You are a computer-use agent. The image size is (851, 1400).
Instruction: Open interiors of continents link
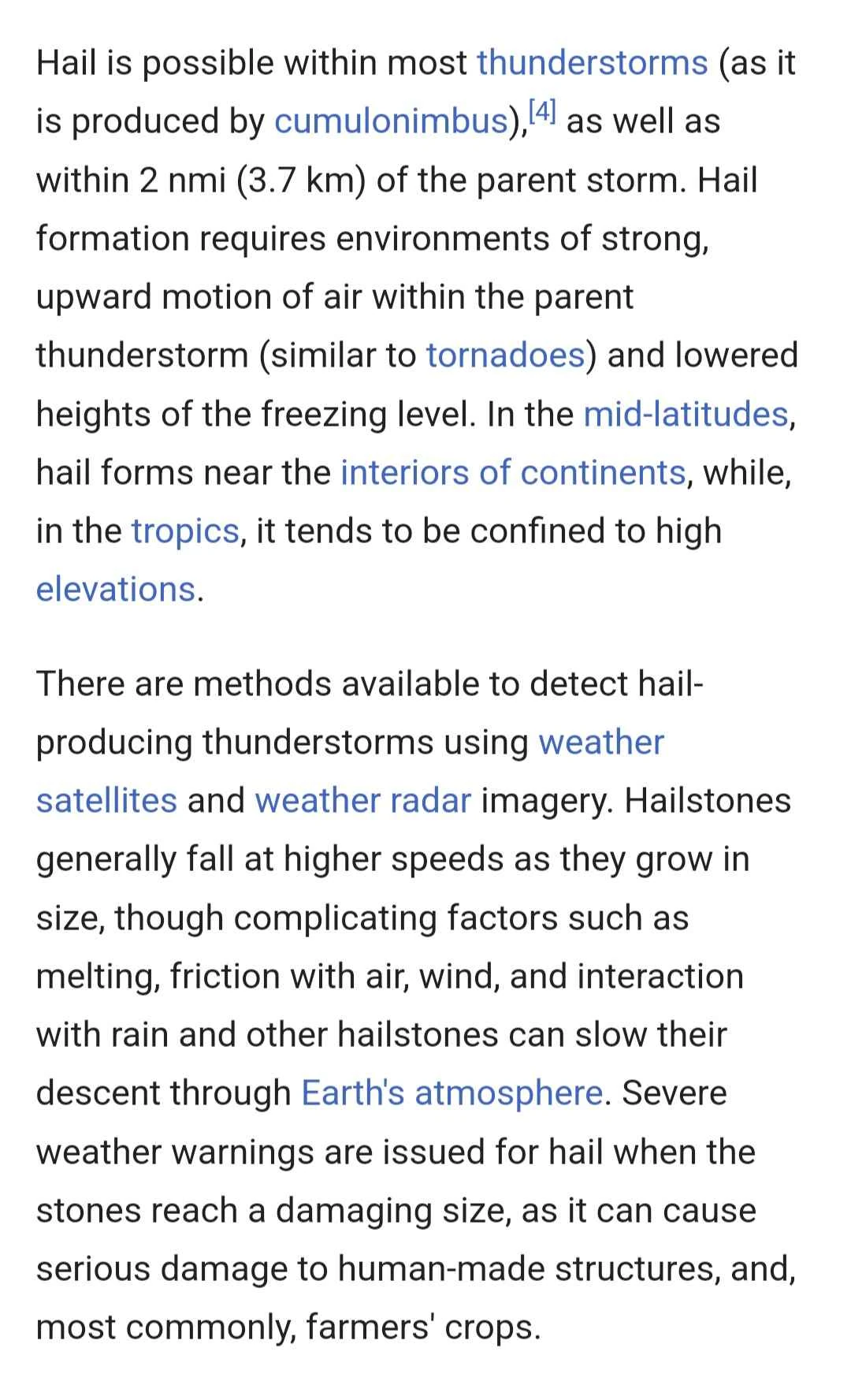pyautogui.click(x=512, y=472)
